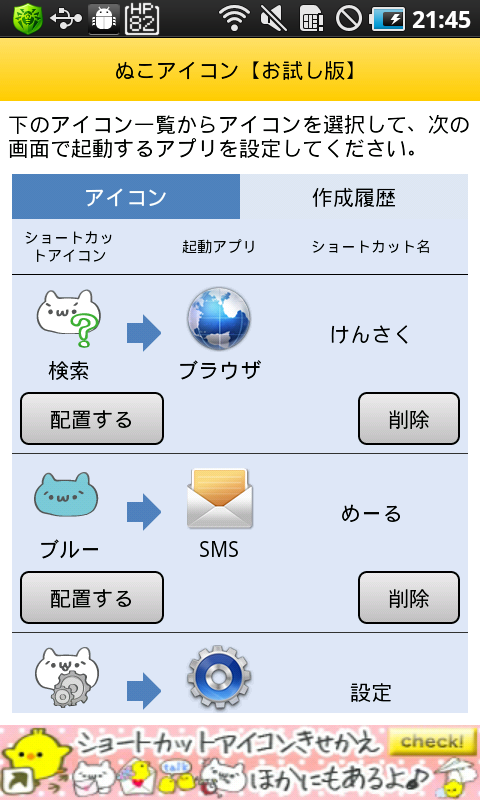This screenshot has width=480, height=800.
Task: Delete the けんさく shortcut with 削除
Action: pyautogui.click(x=409, y=418)
